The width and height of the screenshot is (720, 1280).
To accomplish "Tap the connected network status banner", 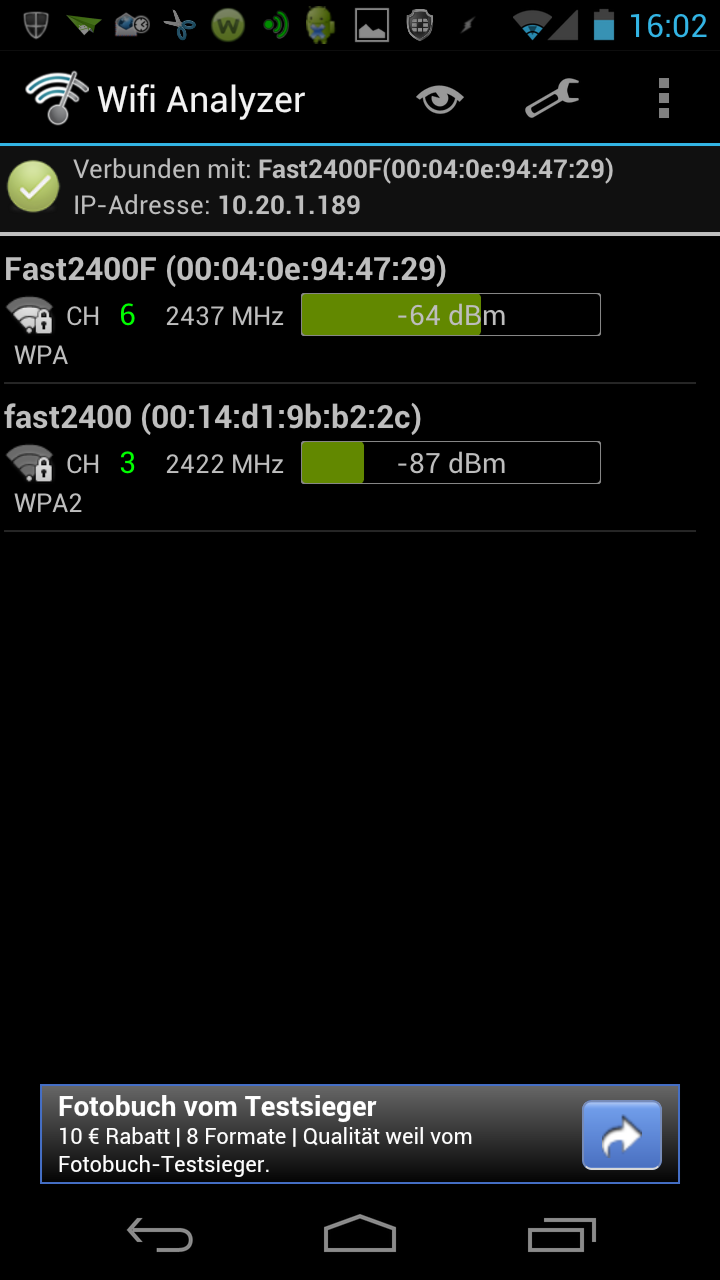I will (x=360, y=188).
